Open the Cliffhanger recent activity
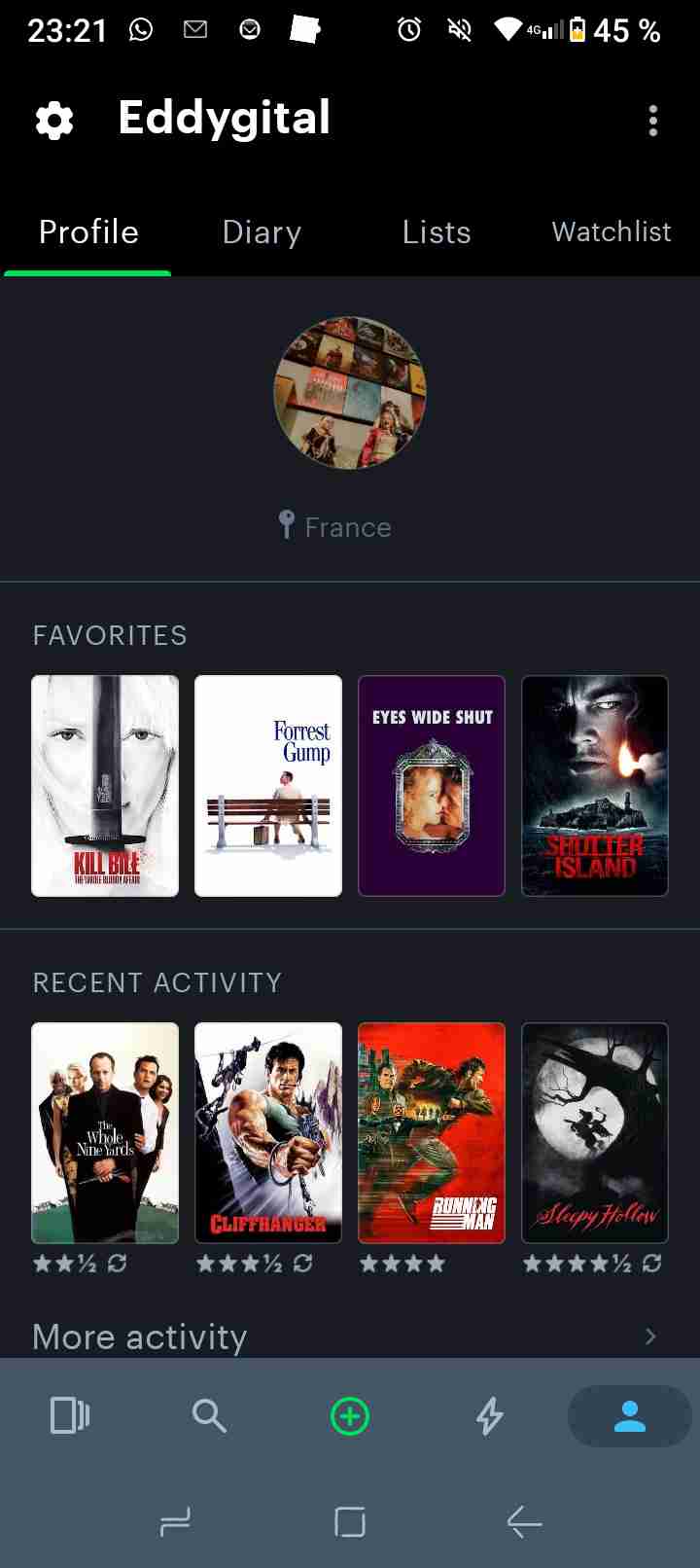This screenshot has width=700, height=1568. [268, 1132]
